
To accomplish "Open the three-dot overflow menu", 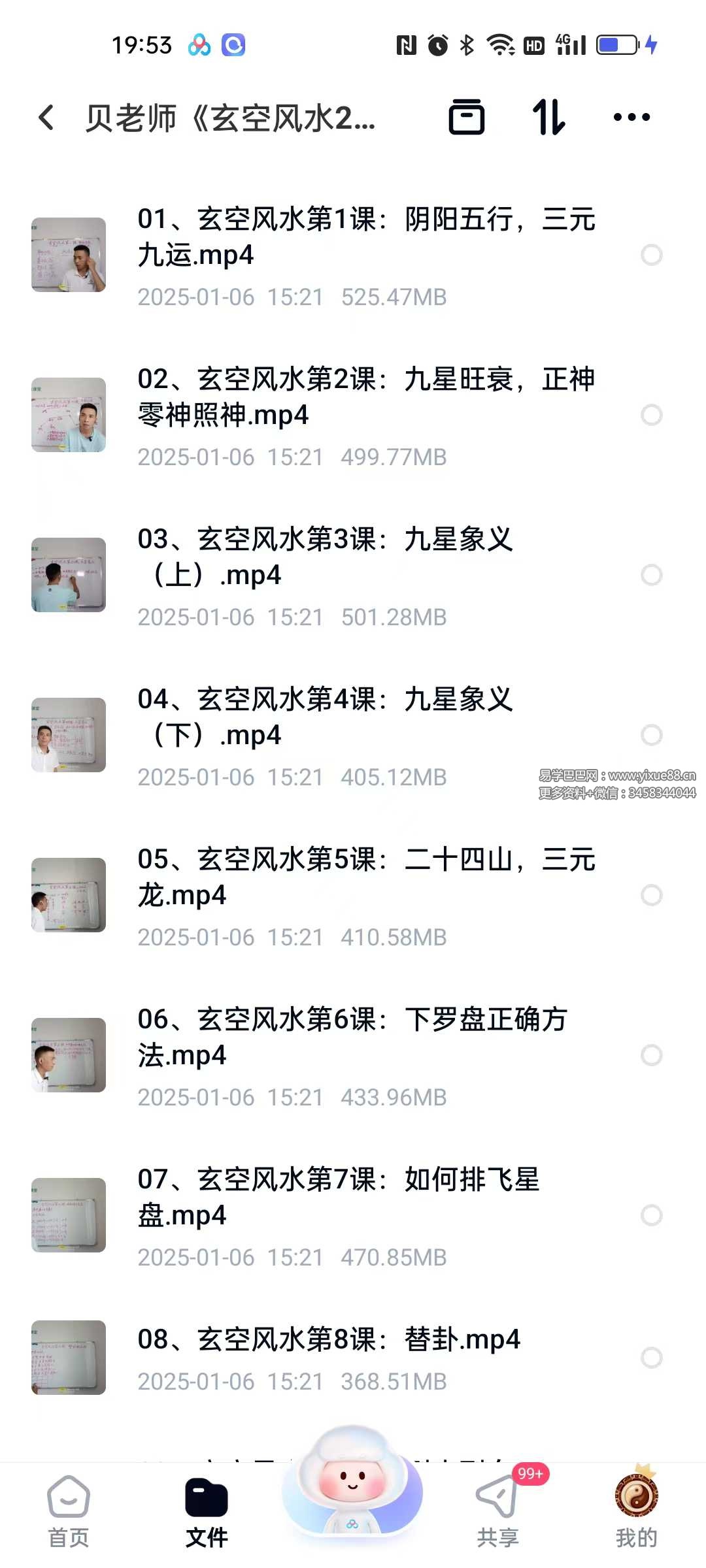I will coord(631,118).
